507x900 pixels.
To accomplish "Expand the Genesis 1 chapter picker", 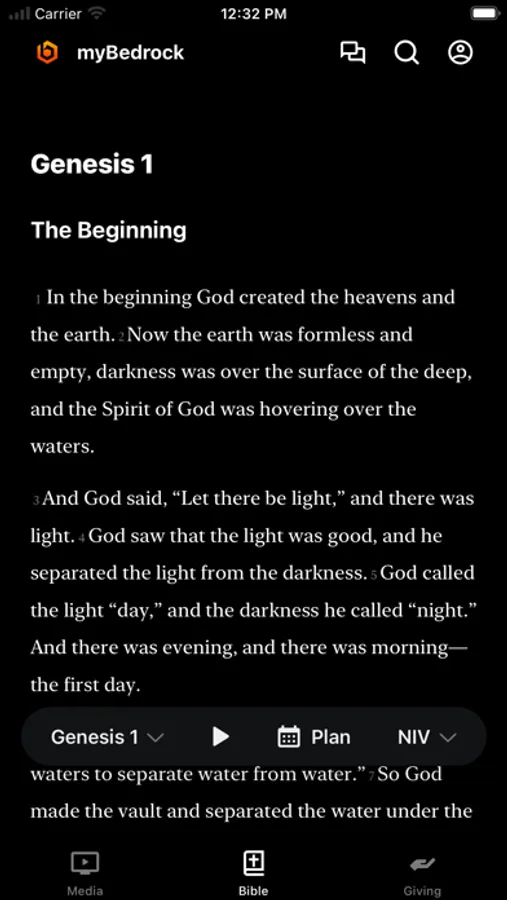I will coord(107,737).
